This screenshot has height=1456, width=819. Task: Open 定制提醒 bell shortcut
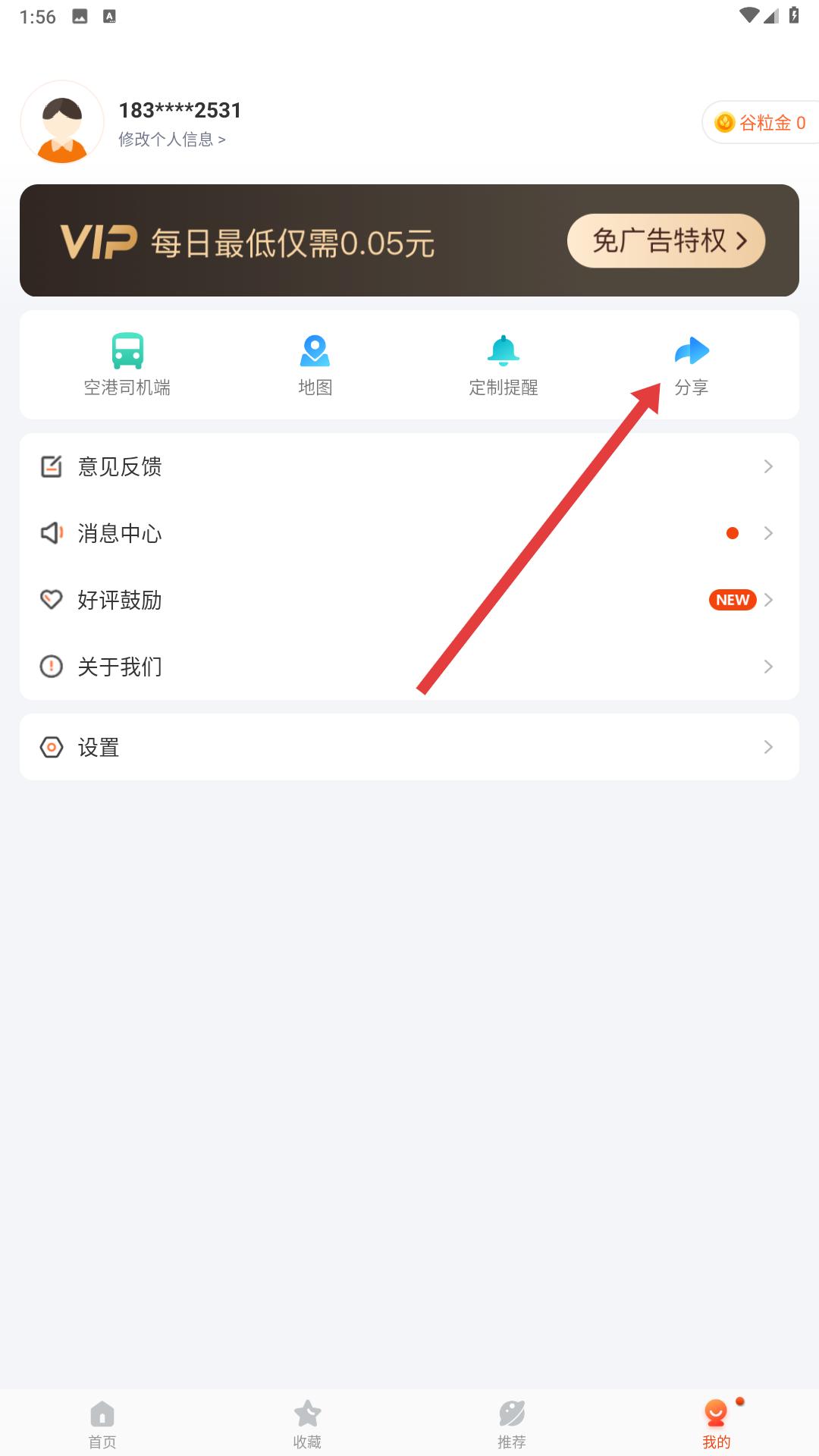pos(503,365)
